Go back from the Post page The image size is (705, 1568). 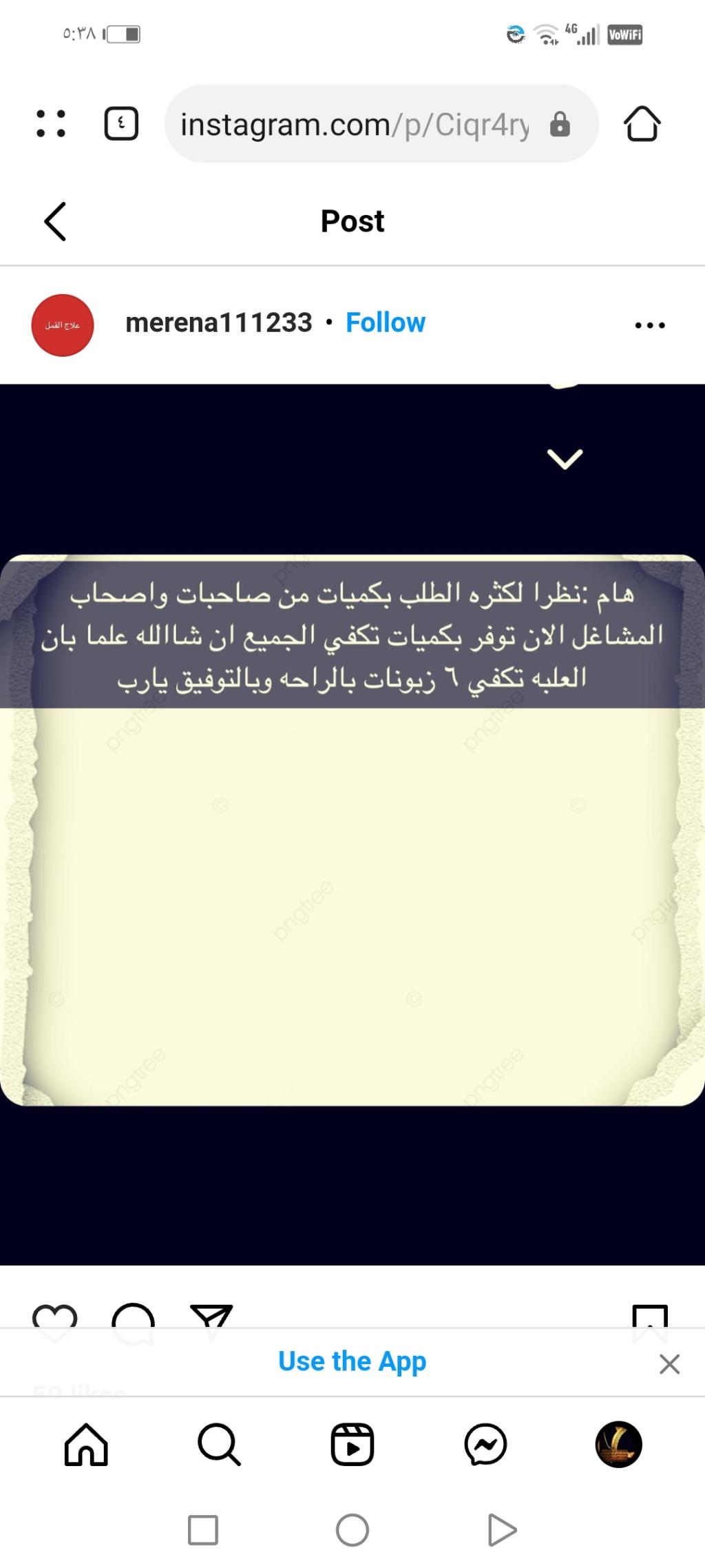(x=55, y=221)
